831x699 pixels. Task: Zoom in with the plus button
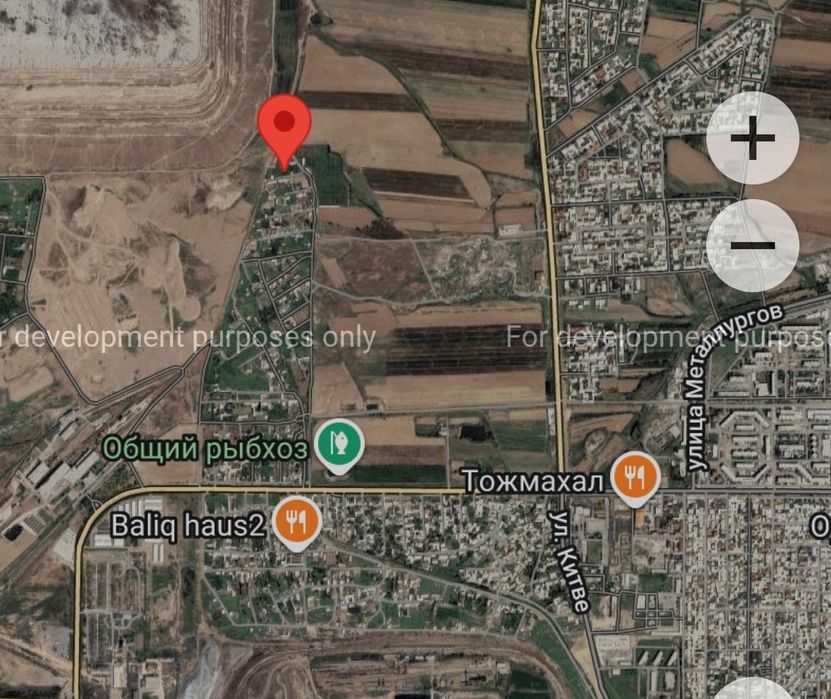[752, 138]
